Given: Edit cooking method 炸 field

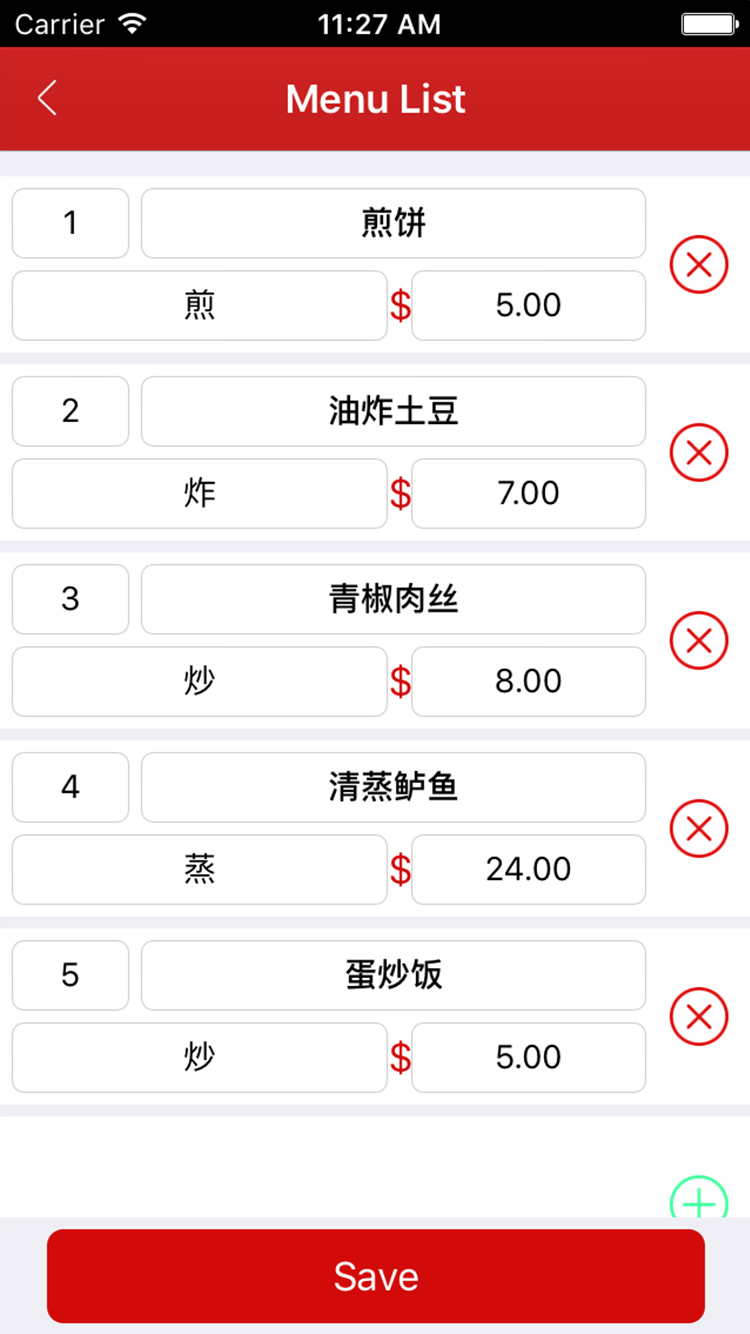Looking at the screenshot, I should coord(199,493).
